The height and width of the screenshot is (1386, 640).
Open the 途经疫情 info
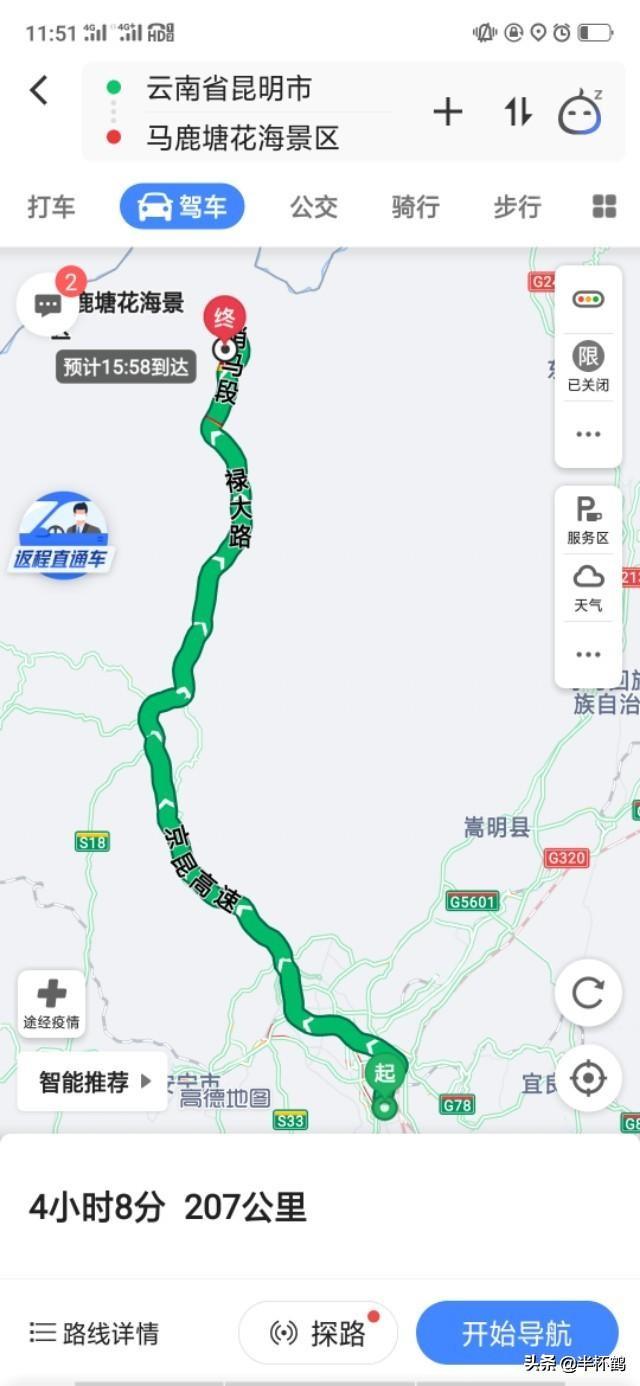(x=51, y=1004)
